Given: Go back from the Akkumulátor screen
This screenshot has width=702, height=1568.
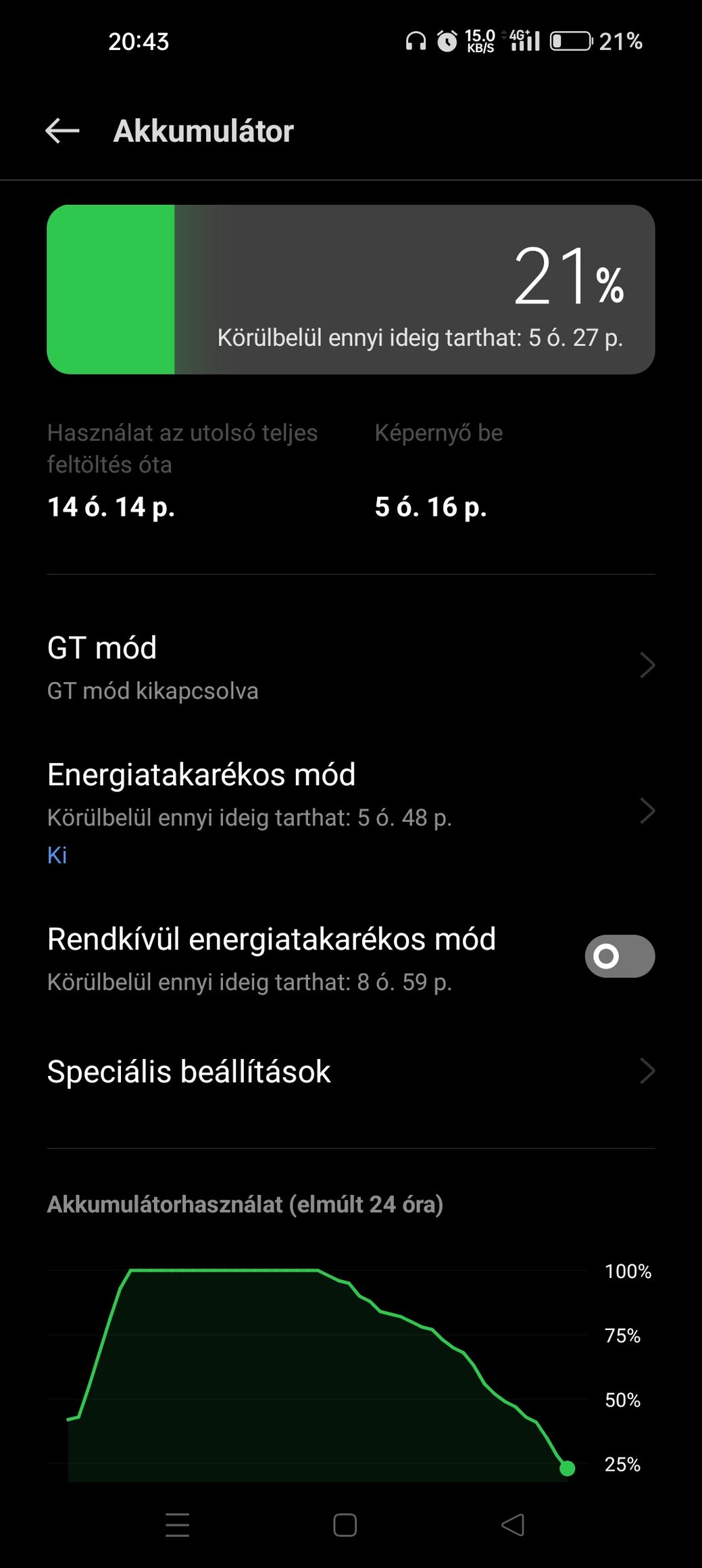Looking at the screenshot, I should (62, 130).
